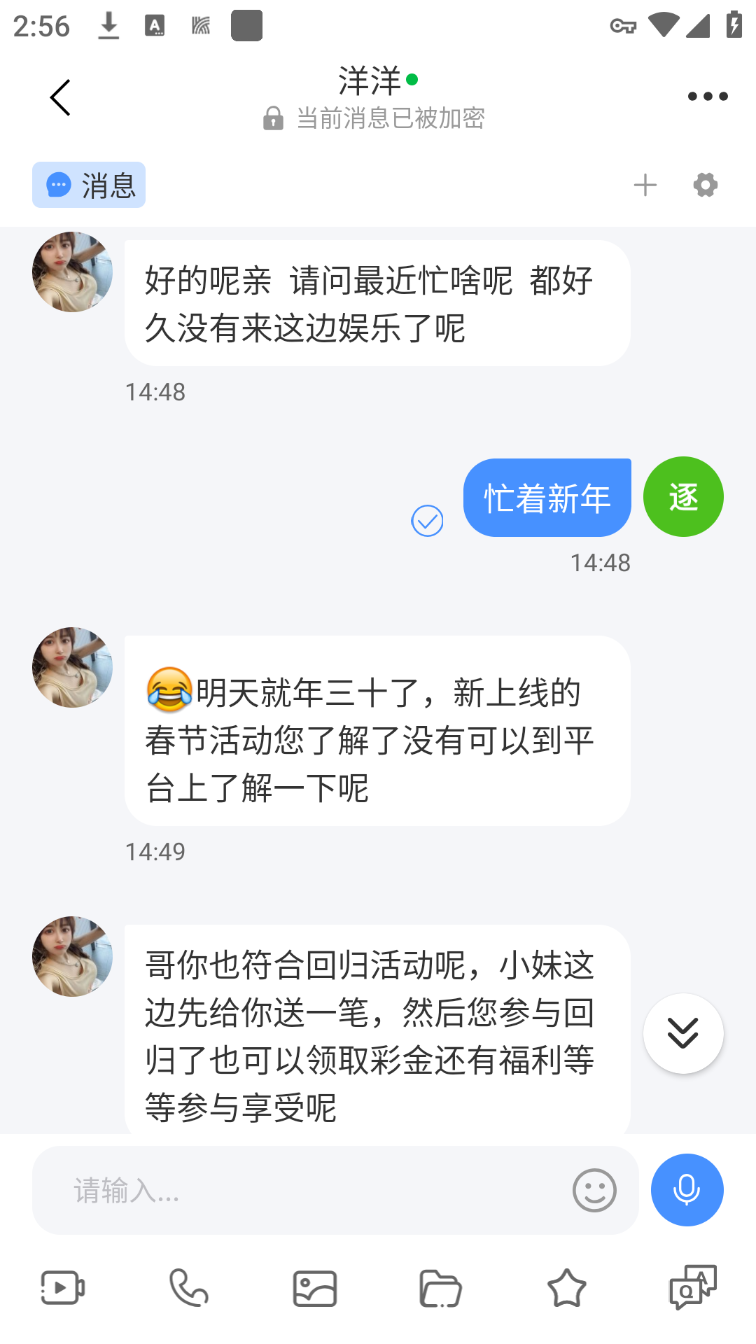This screenshot has height=1344, width=756.
Task: Jump to latest messages with double-chevron button
Action: tap(683, 1033)
